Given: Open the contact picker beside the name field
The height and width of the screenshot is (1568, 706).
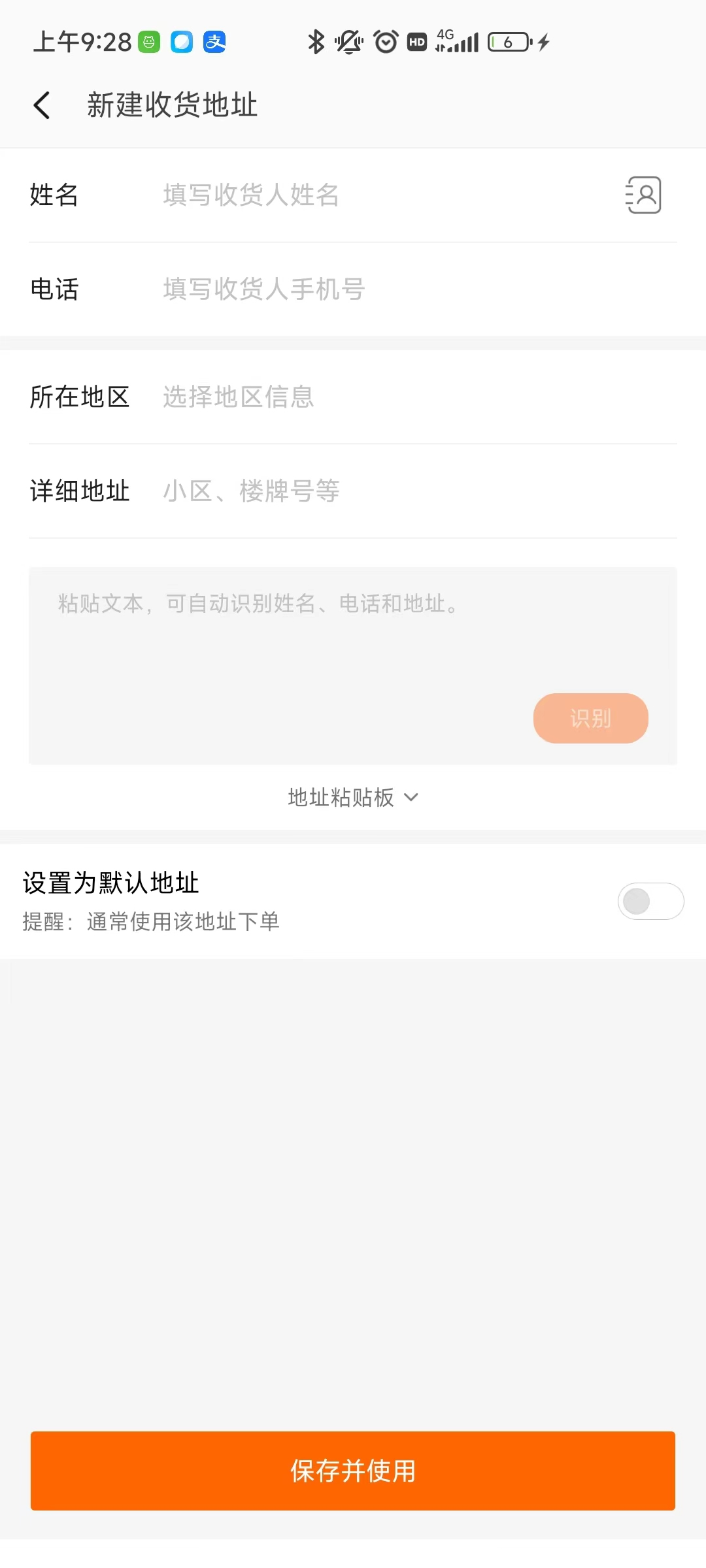Looking at the screenshot, I should point(643,195).
